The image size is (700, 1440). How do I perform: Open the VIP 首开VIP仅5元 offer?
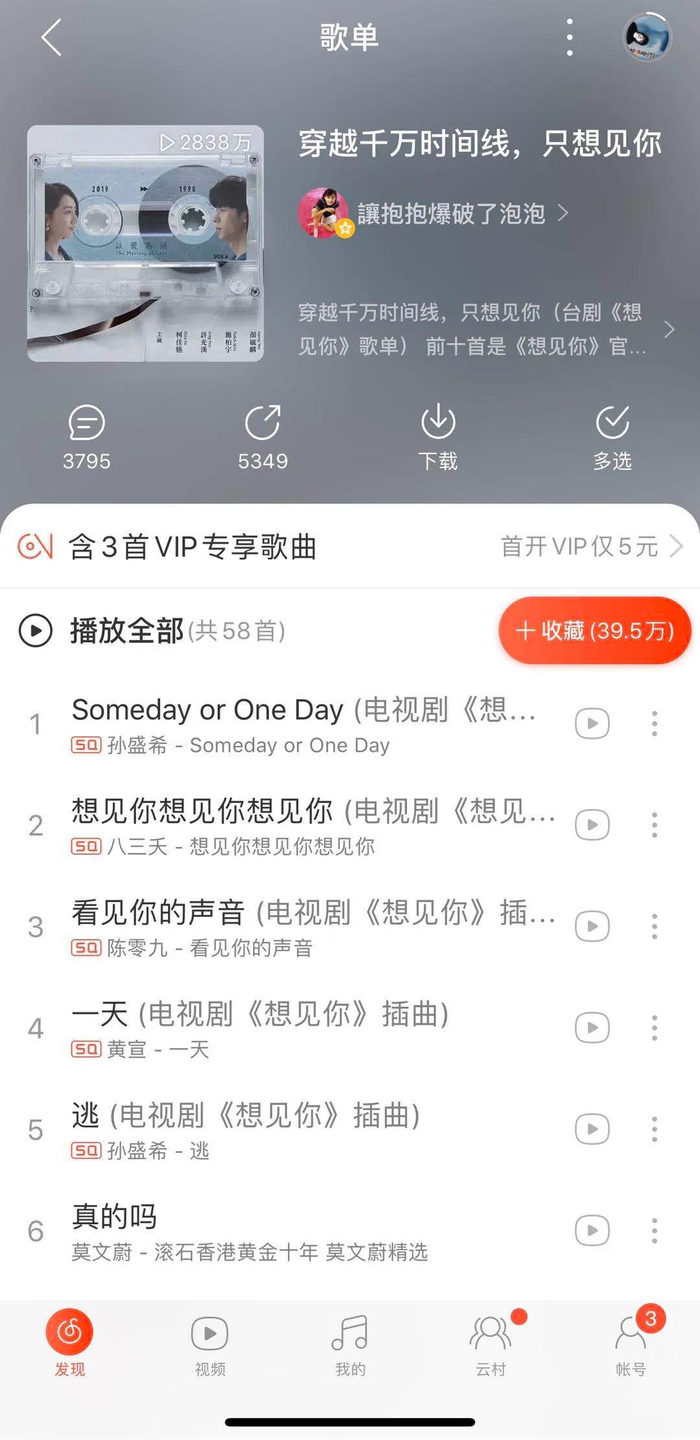(x=591, y=547)
